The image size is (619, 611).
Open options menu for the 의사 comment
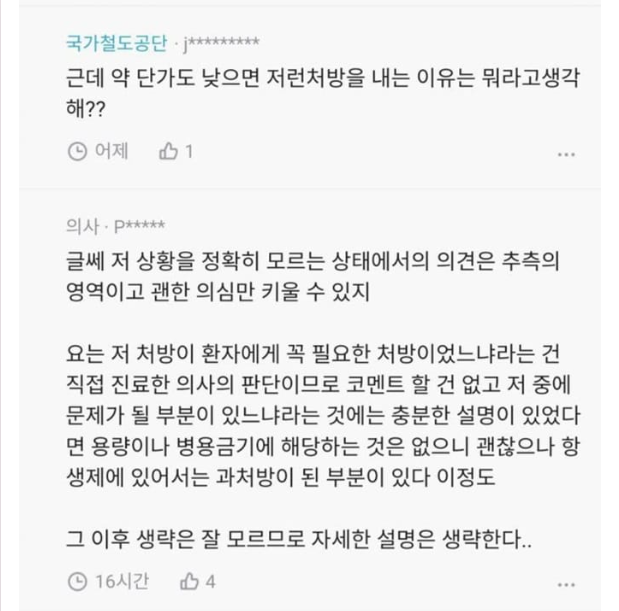(x=566, y=584)
